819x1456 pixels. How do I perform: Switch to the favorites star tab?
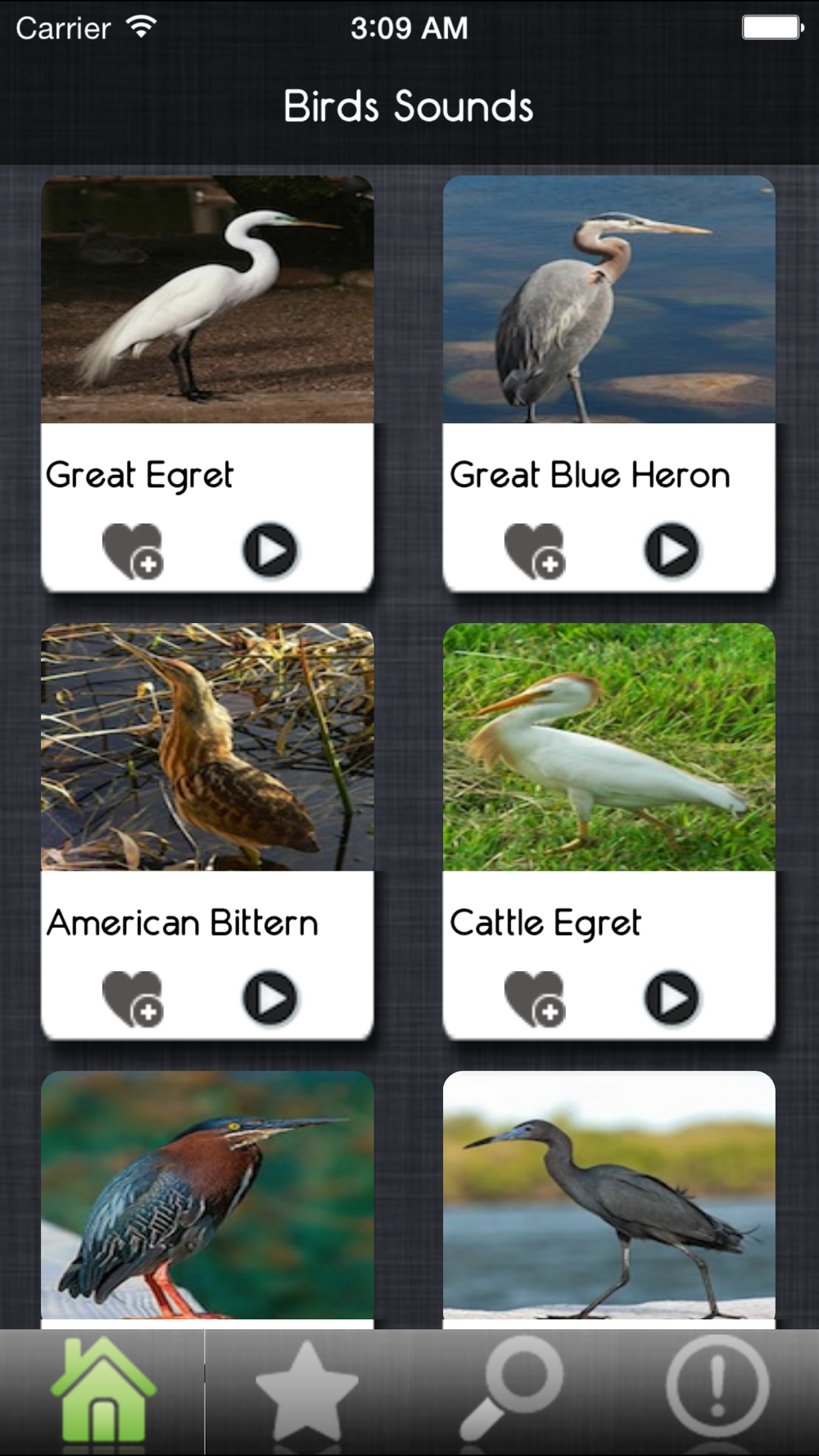pos(307,1390)
